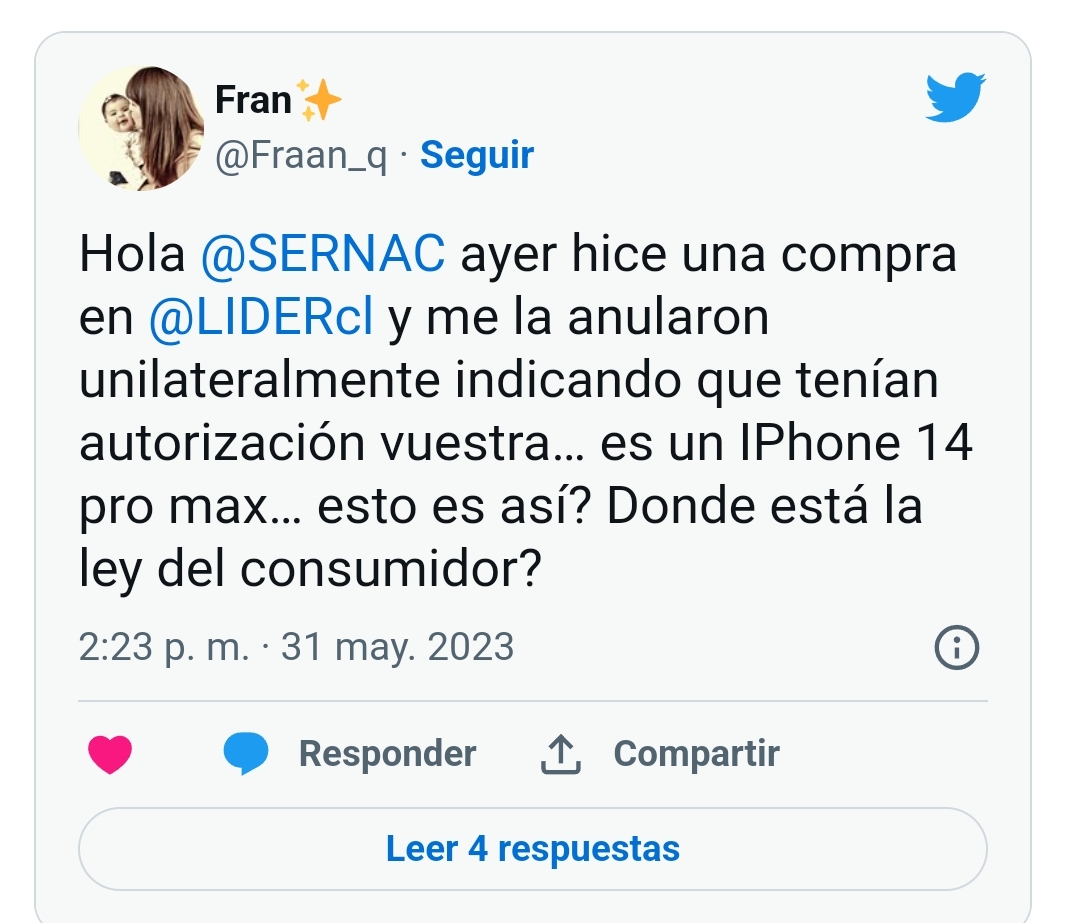This screenshot has width=1070, height=923.
Task: Tap Responder to reply
Action: (386, 753)
